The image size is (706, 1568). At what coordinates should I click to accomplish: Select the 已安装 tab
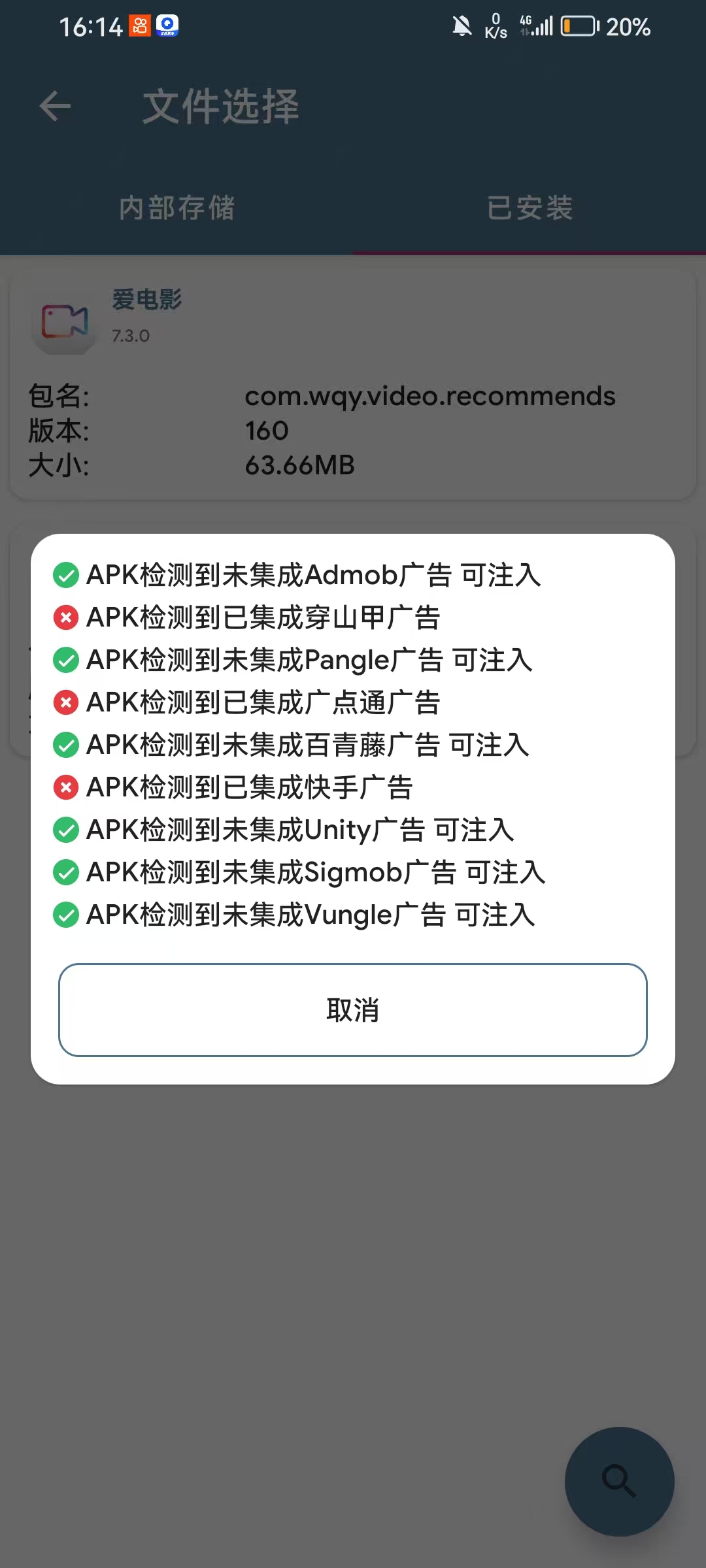[x=529, y=208]
